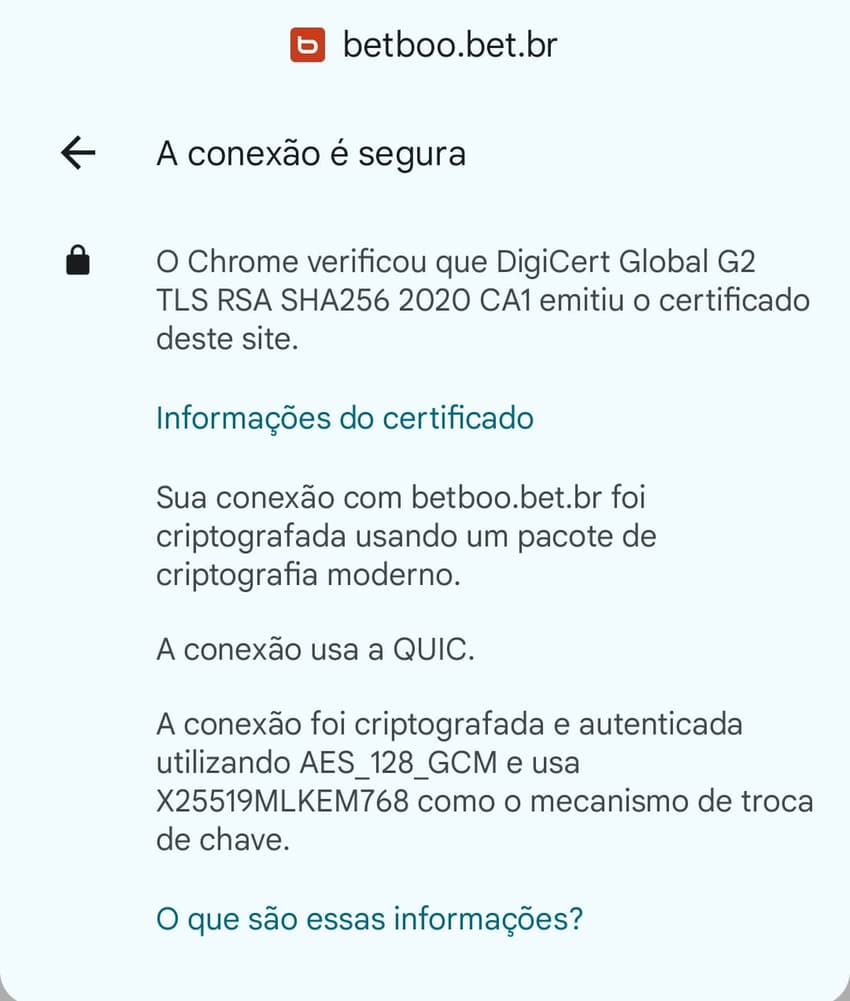Click the left-pointing navigation arrow
Screen dimensions: 850x1001
click(x=77, y=153)
